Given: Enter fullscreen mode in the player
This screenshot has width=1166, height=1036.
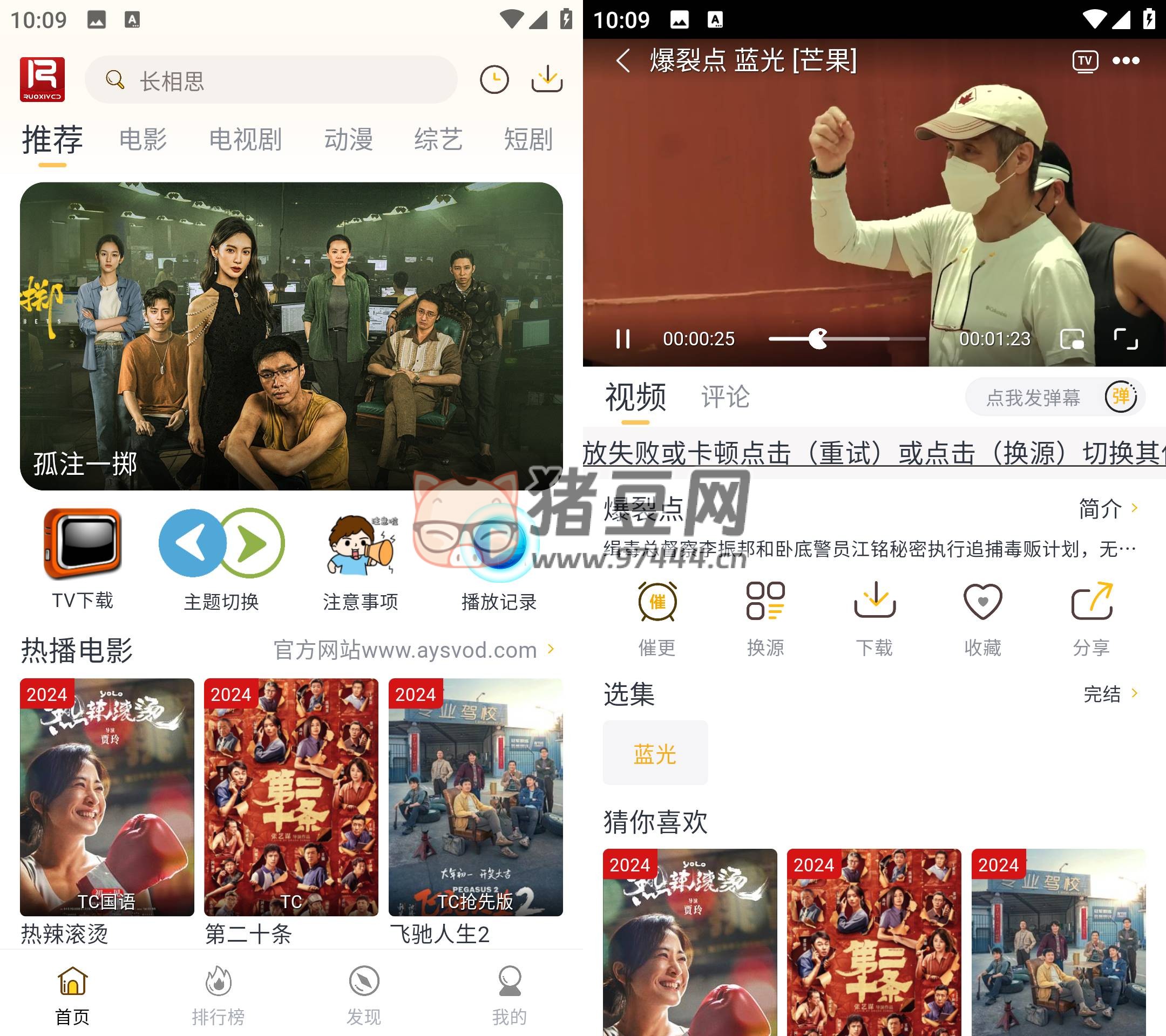Looking at the screenshot, I should 1126,339.
